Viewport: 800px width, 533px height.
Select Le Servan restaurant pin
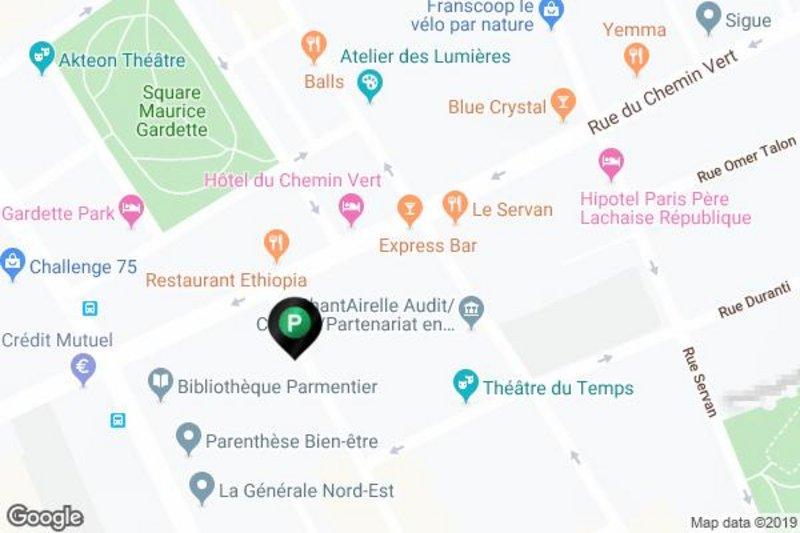coord(455,208)
